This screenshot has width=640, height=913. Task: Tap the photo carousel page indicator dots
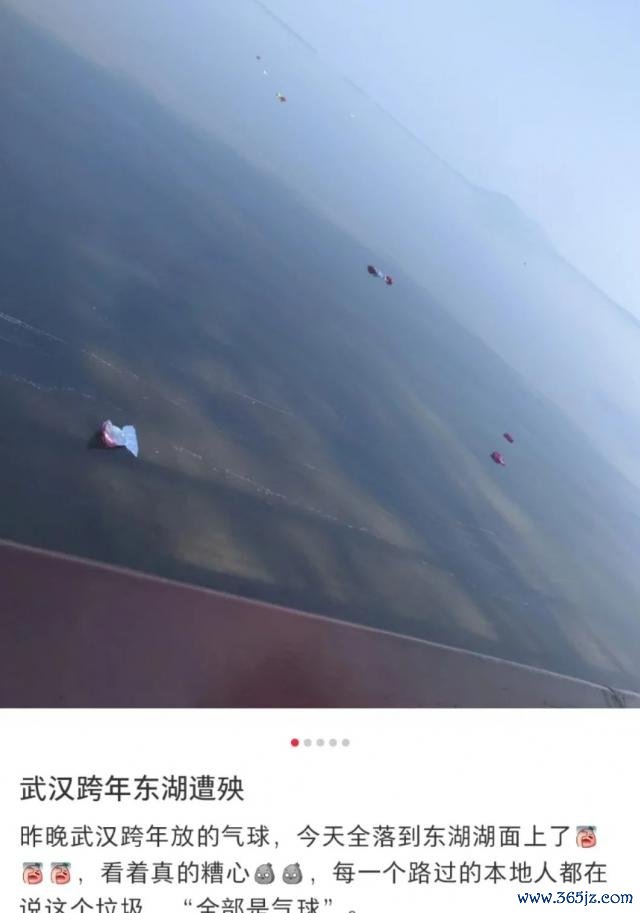(320, 742)
